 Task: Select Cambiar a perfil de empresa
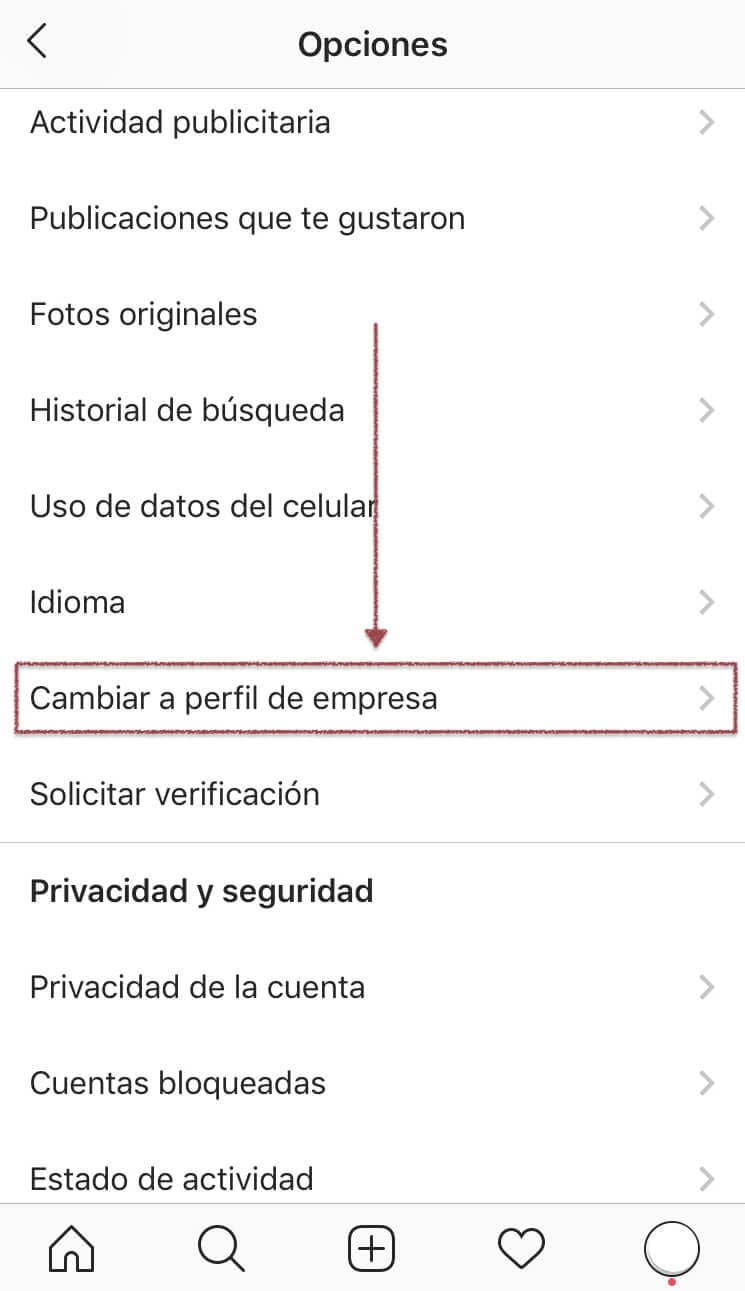(233, 698)
